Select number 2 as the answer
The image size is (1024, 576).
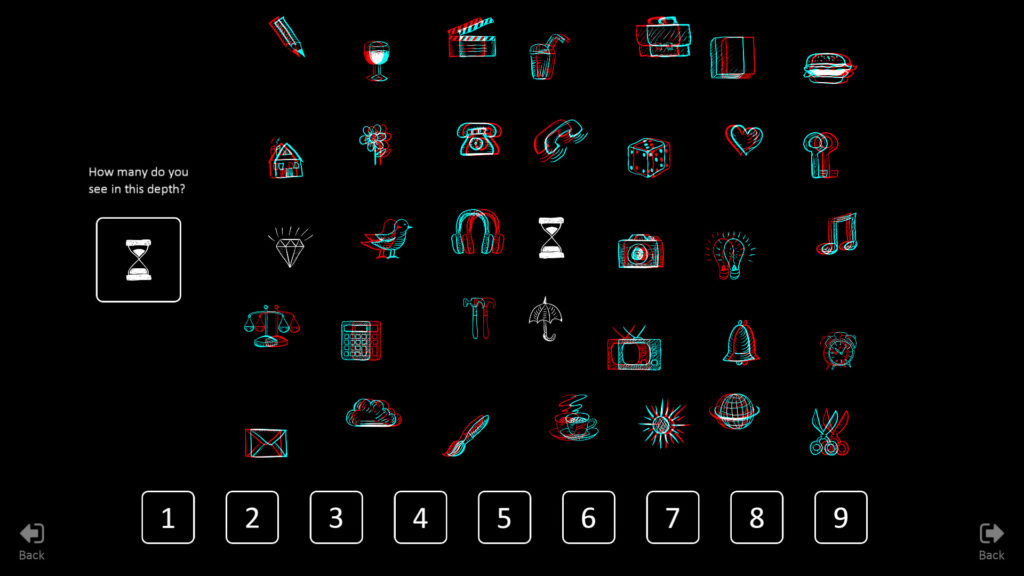[252, 517]
